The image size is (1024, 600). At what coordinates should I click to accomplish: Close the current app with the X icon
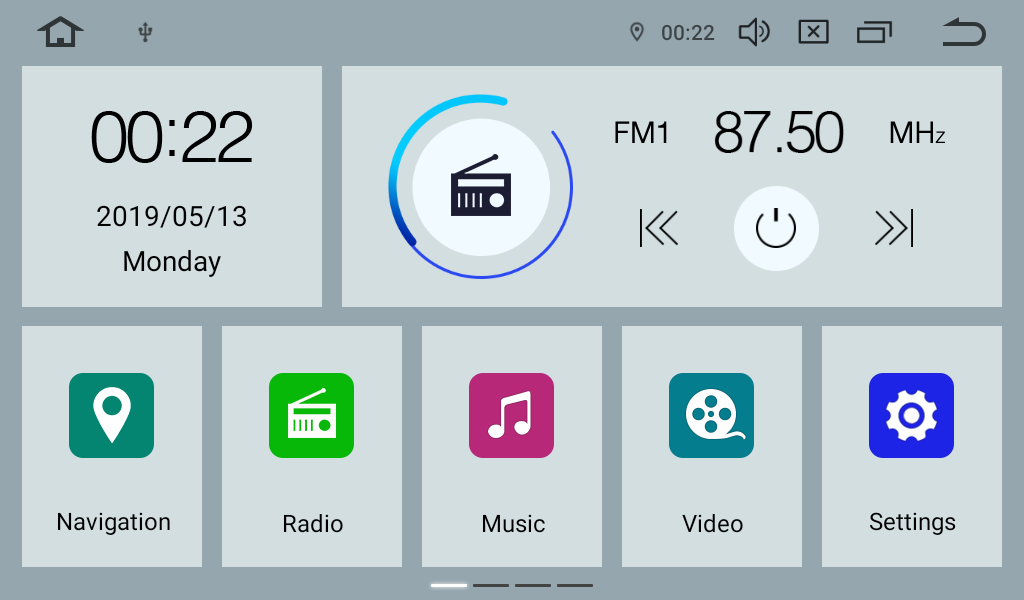813,32
